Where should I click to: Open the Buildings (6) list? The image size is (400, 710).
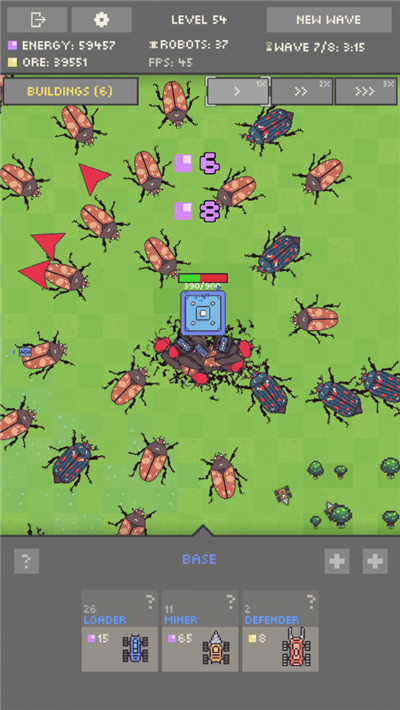[70, 91]
